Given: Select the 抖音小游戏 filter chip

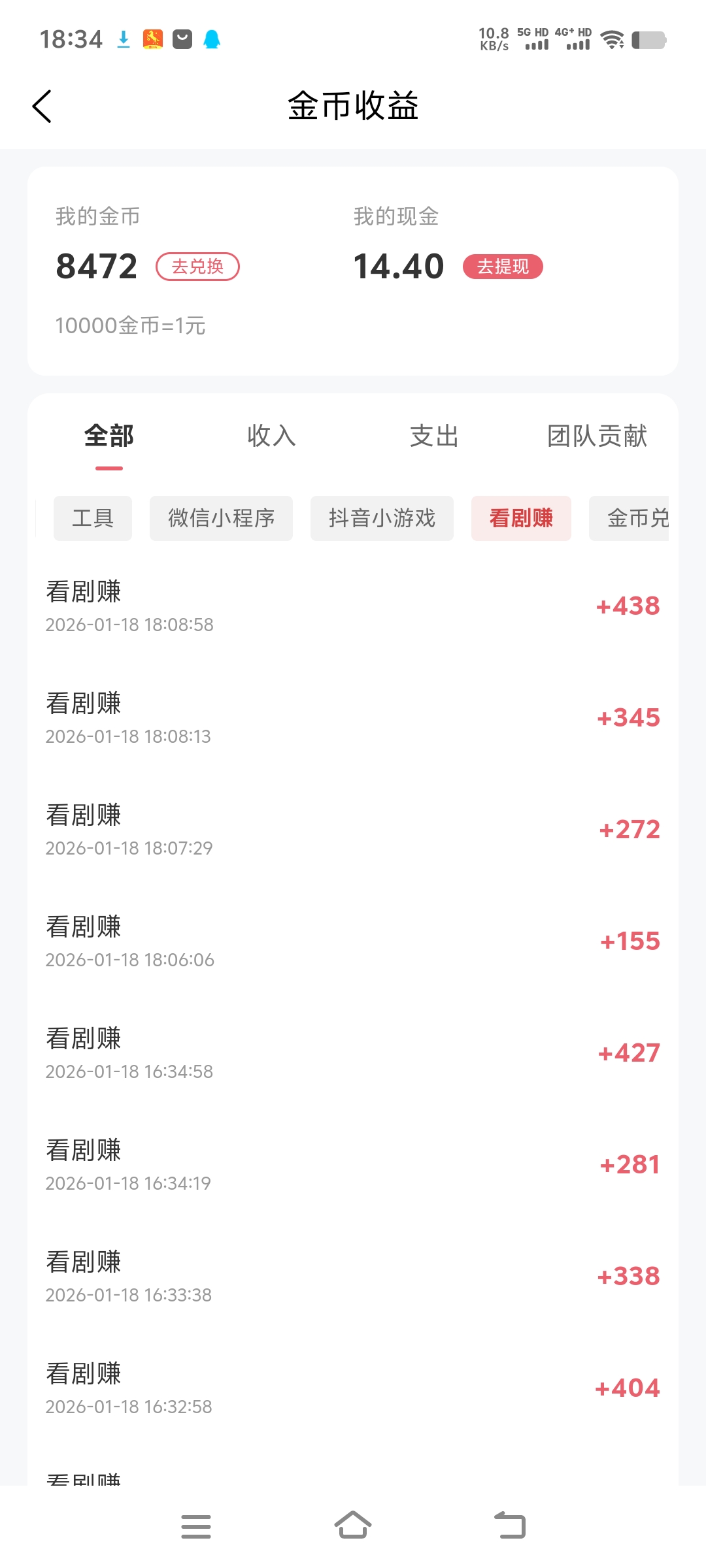Looking at the screenshot, I should click(381, 518).
